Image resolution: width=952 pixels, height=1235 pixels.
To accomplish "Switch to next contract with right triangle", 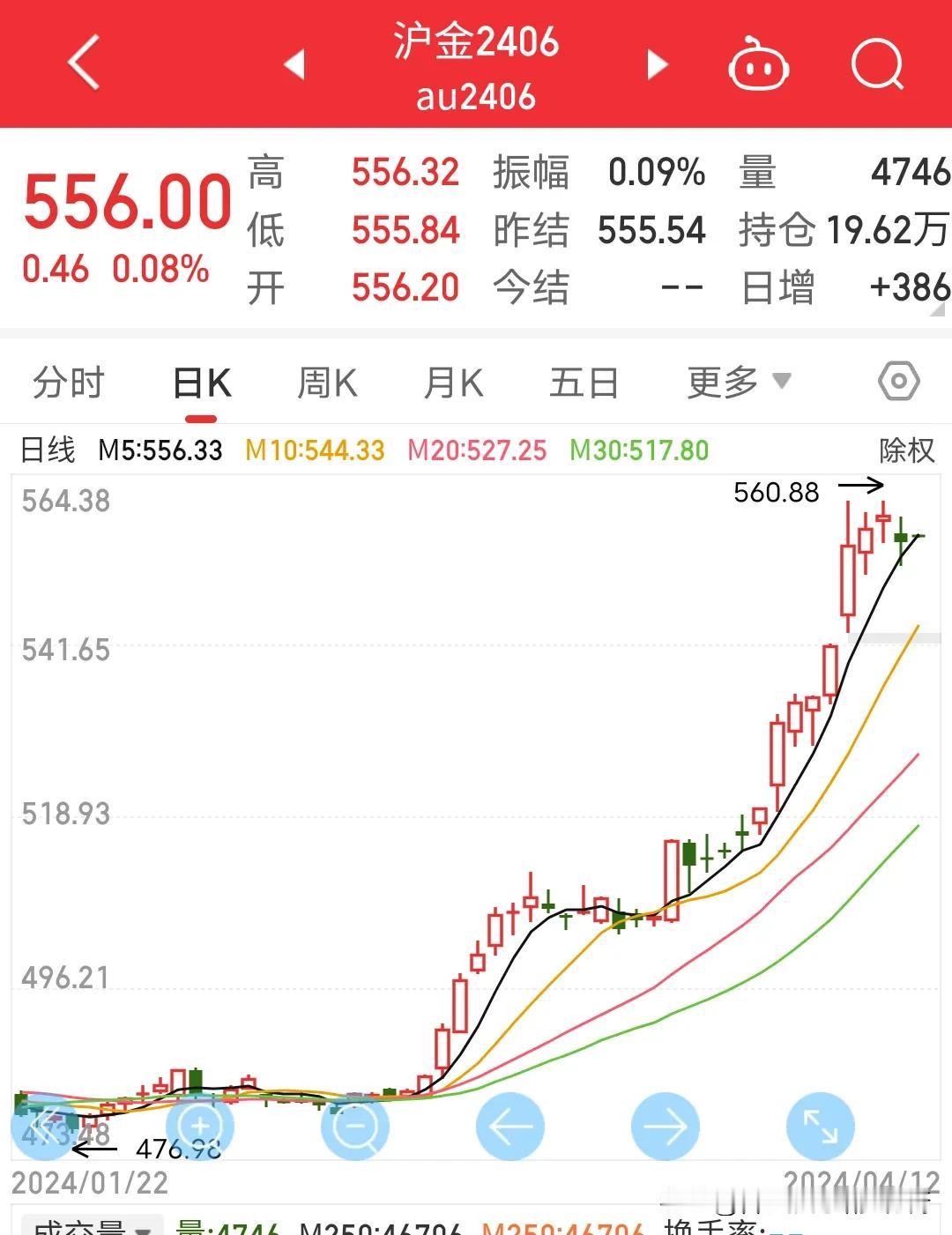I will click(656, 63).
